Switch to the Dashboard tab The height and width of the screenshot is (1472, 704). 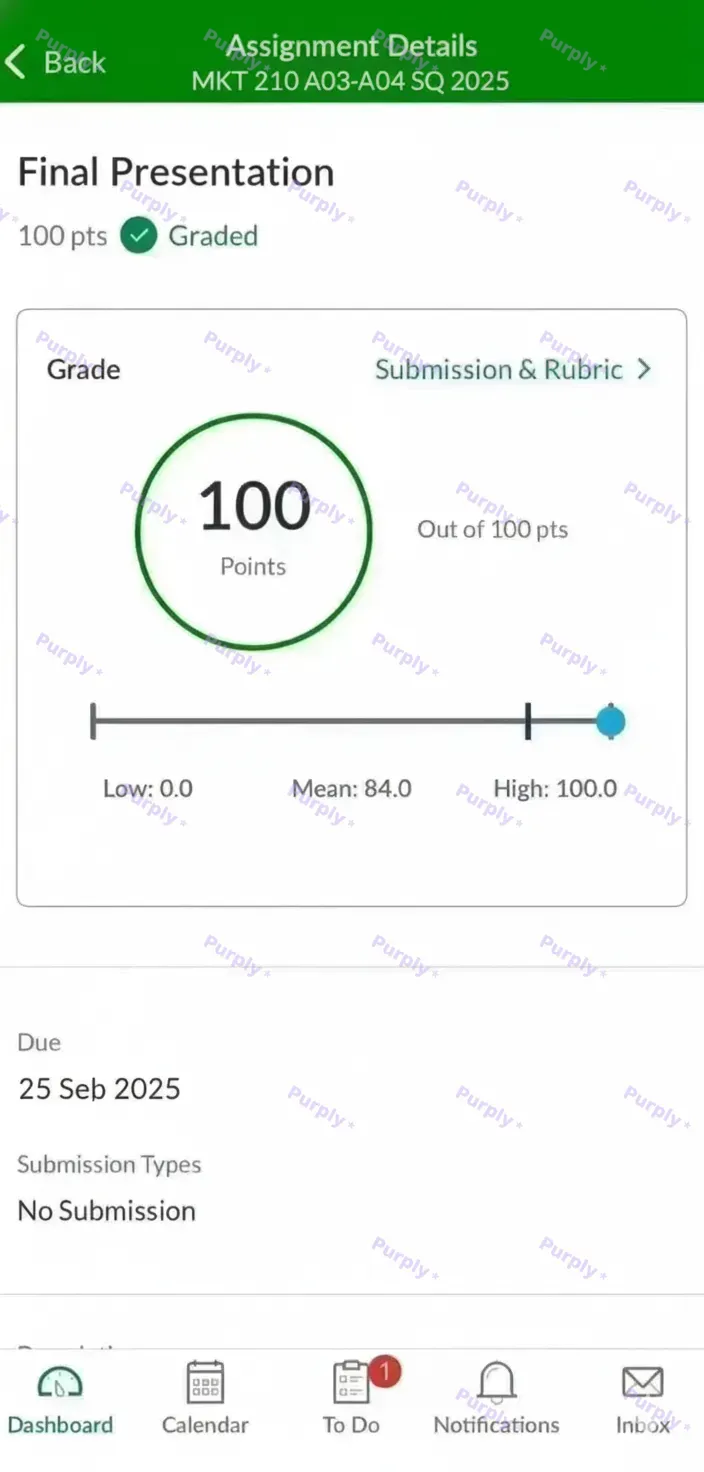(60, 1398)
